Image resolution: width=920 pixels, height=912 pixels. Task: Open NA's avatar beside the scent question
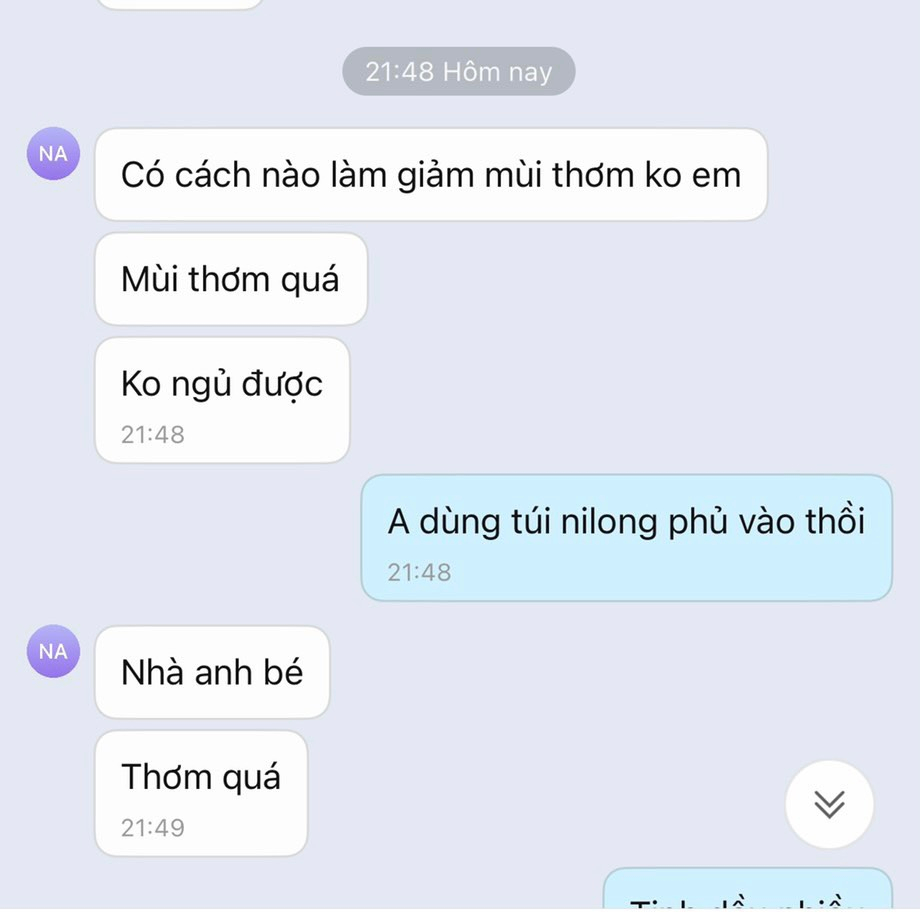point(53,154)
